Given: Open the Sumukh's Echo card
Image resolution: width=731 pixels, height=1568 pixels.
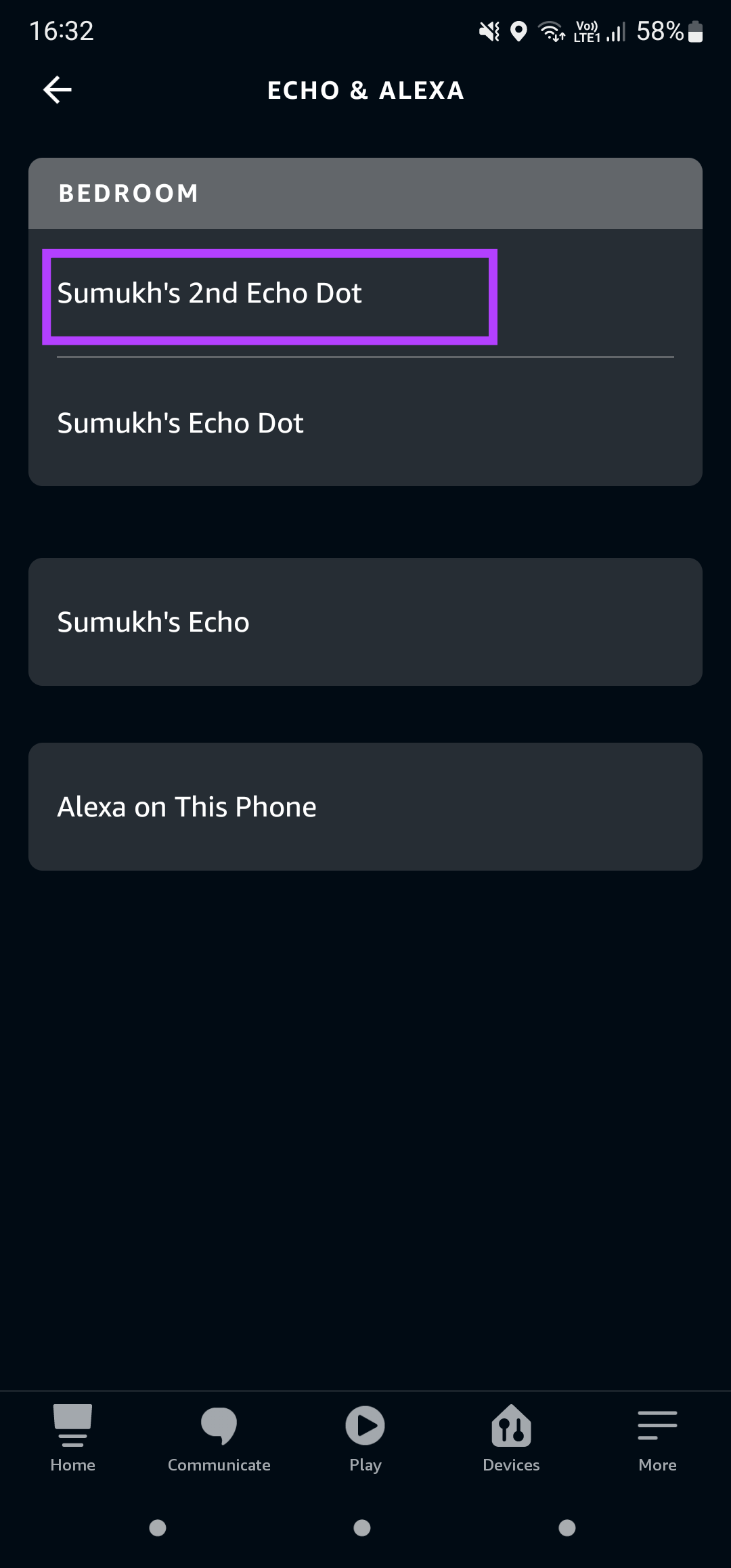Looking at the screenshot, I should point(365,622).
